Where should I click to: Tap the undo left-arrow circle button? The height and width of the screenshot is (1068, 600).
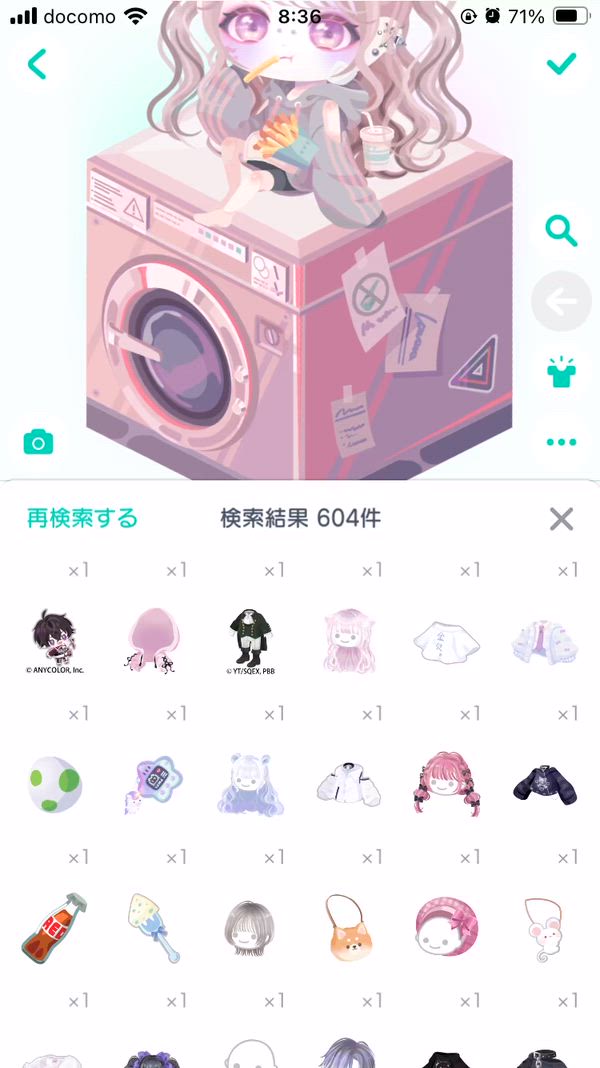pos(561,301)
